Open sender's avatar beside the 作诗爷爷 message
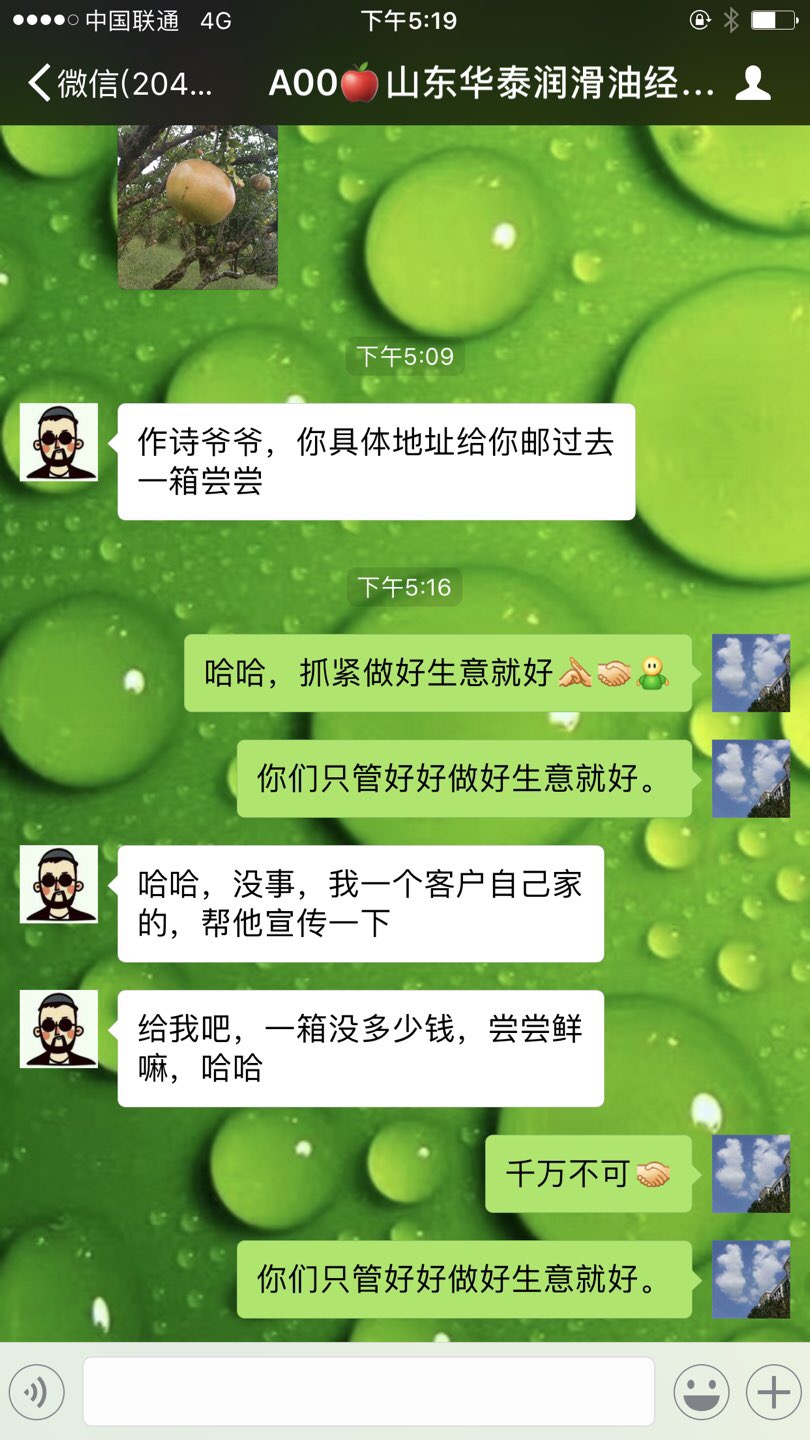Image resolution: width=810 pixels, height=1440 pixels. coord(59,442)
